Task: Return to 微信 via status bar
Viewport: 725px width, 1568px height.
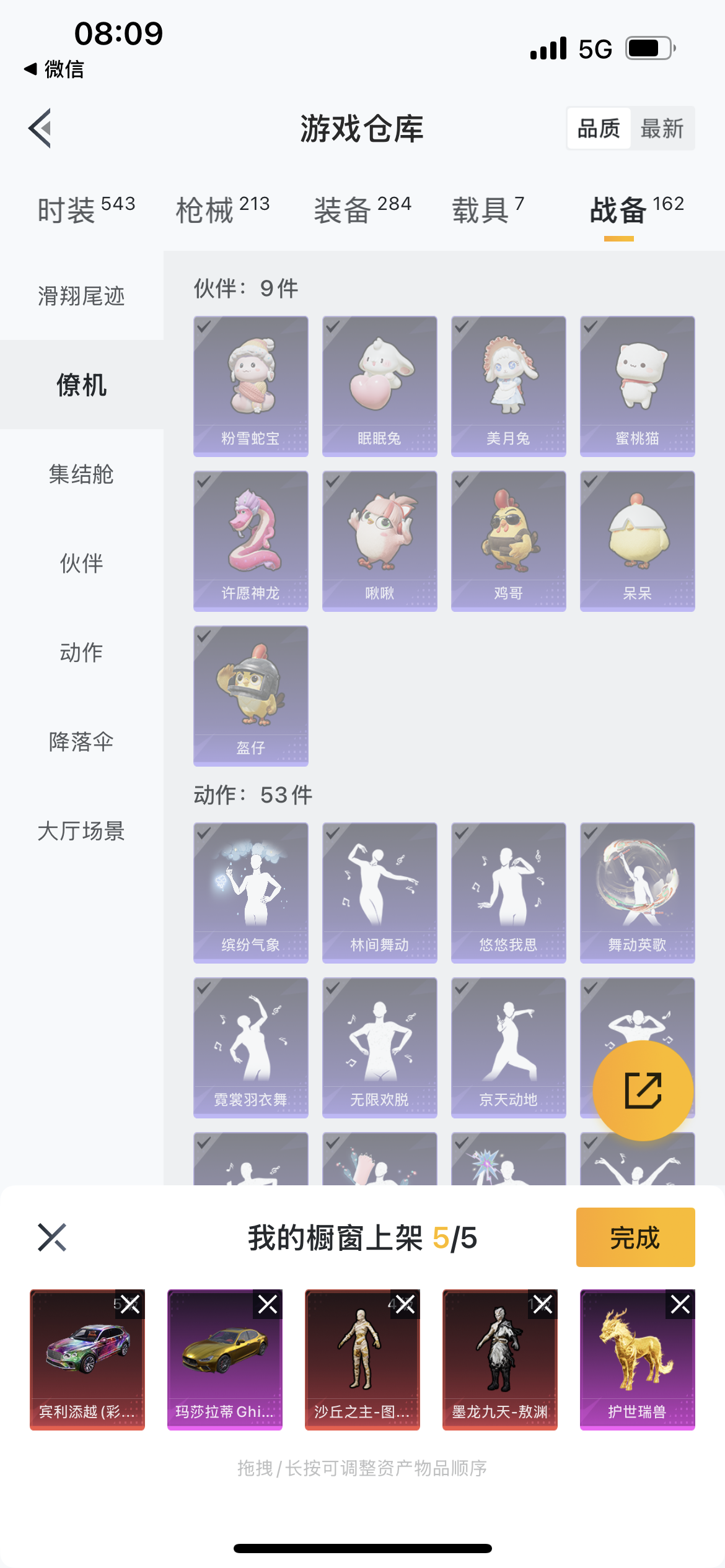Action: click(x=55, y=69)
